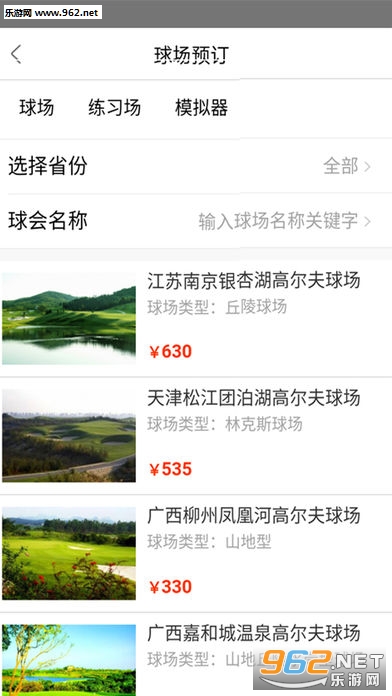The image size is (392, 696).
Task: Open 广西嘉和城温泉高尔夫球场 course listing
Action: (196, 655)
